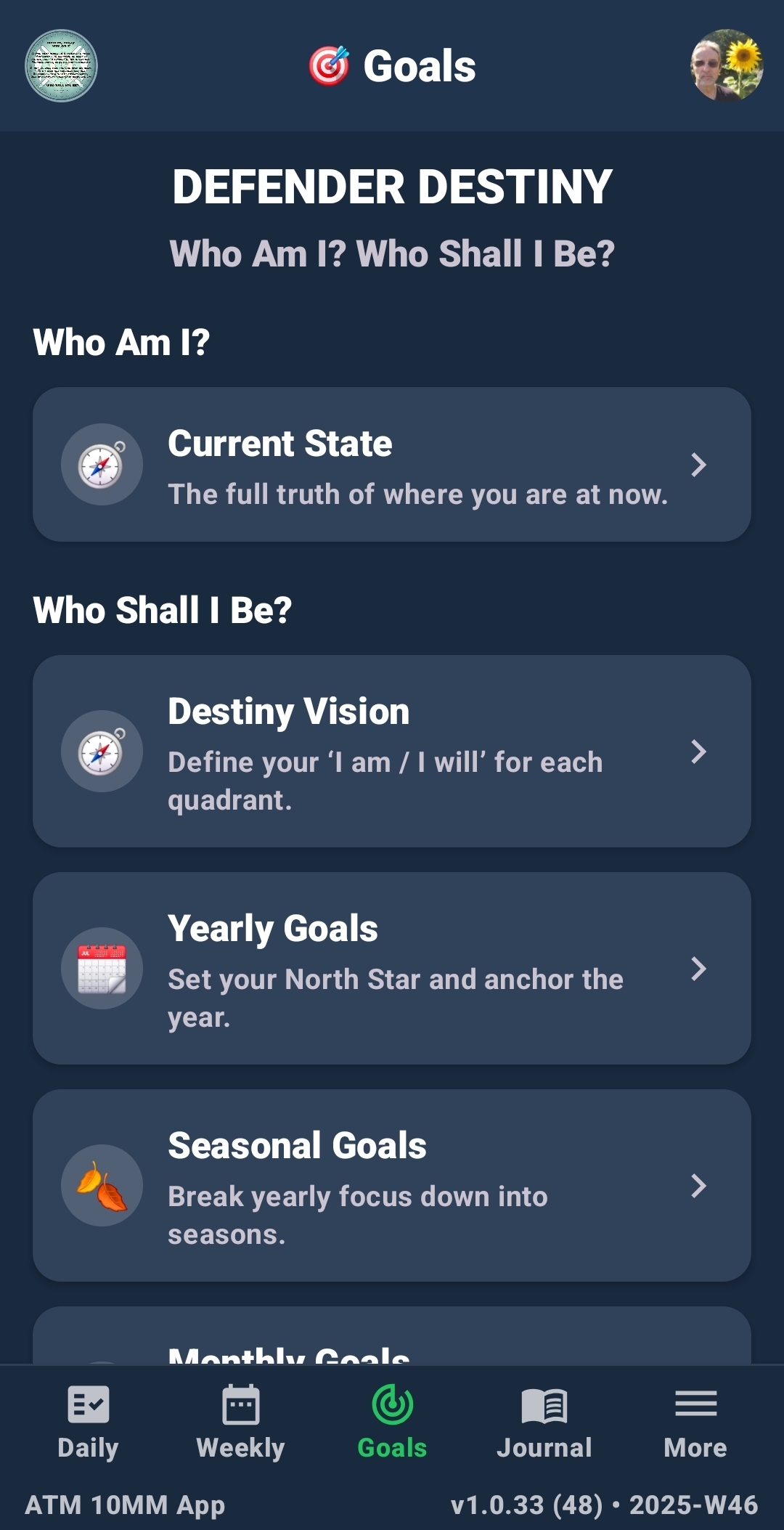Open Destiny Vision card
The width and height of the screenshot is (784, 1530).
pyautogui.click(x=392, y=751)
